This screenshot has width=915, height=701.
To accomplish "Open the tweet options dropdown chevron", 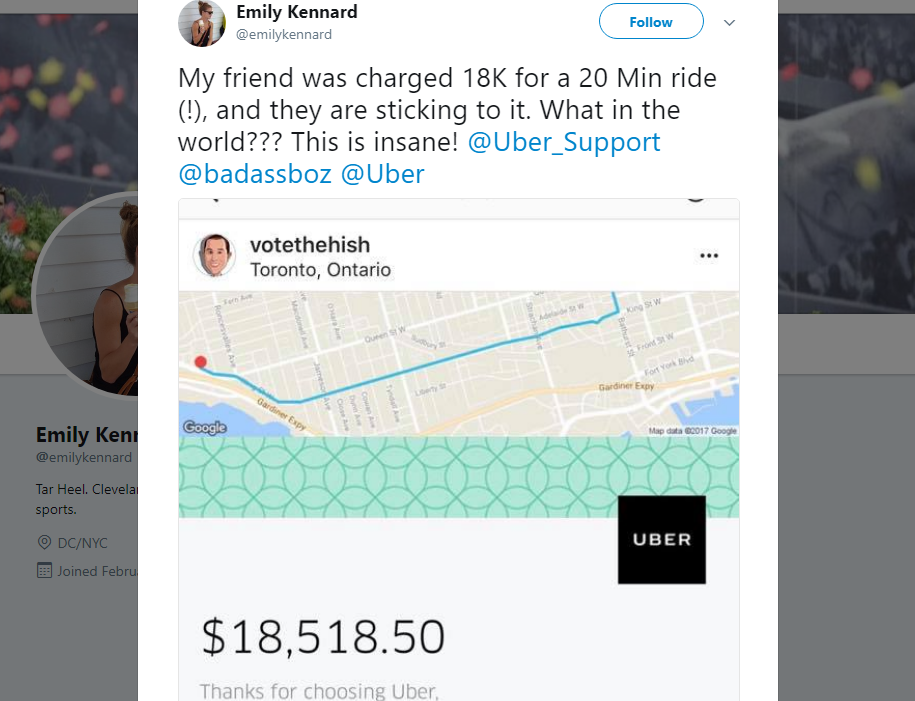I will point(730,22).
